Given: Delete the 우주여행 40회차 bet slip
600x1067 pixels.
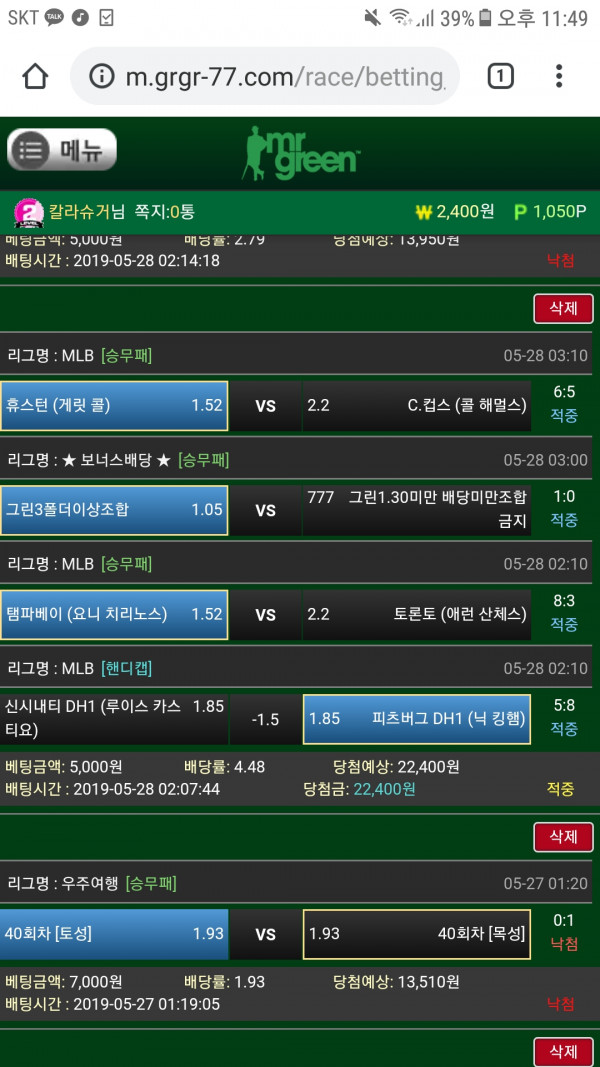Looking at the screenshot, I should pyautogui.click(x=563, y=836).
